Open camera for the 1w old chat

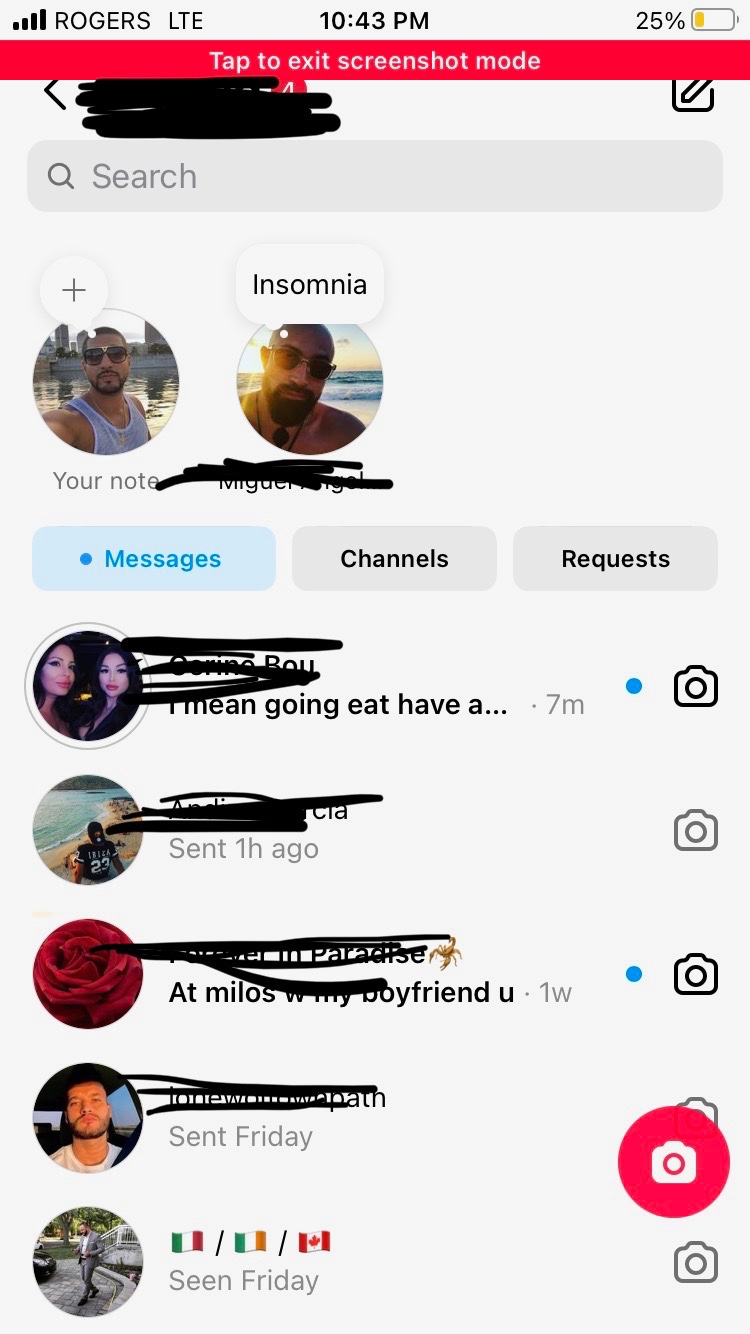696,974
